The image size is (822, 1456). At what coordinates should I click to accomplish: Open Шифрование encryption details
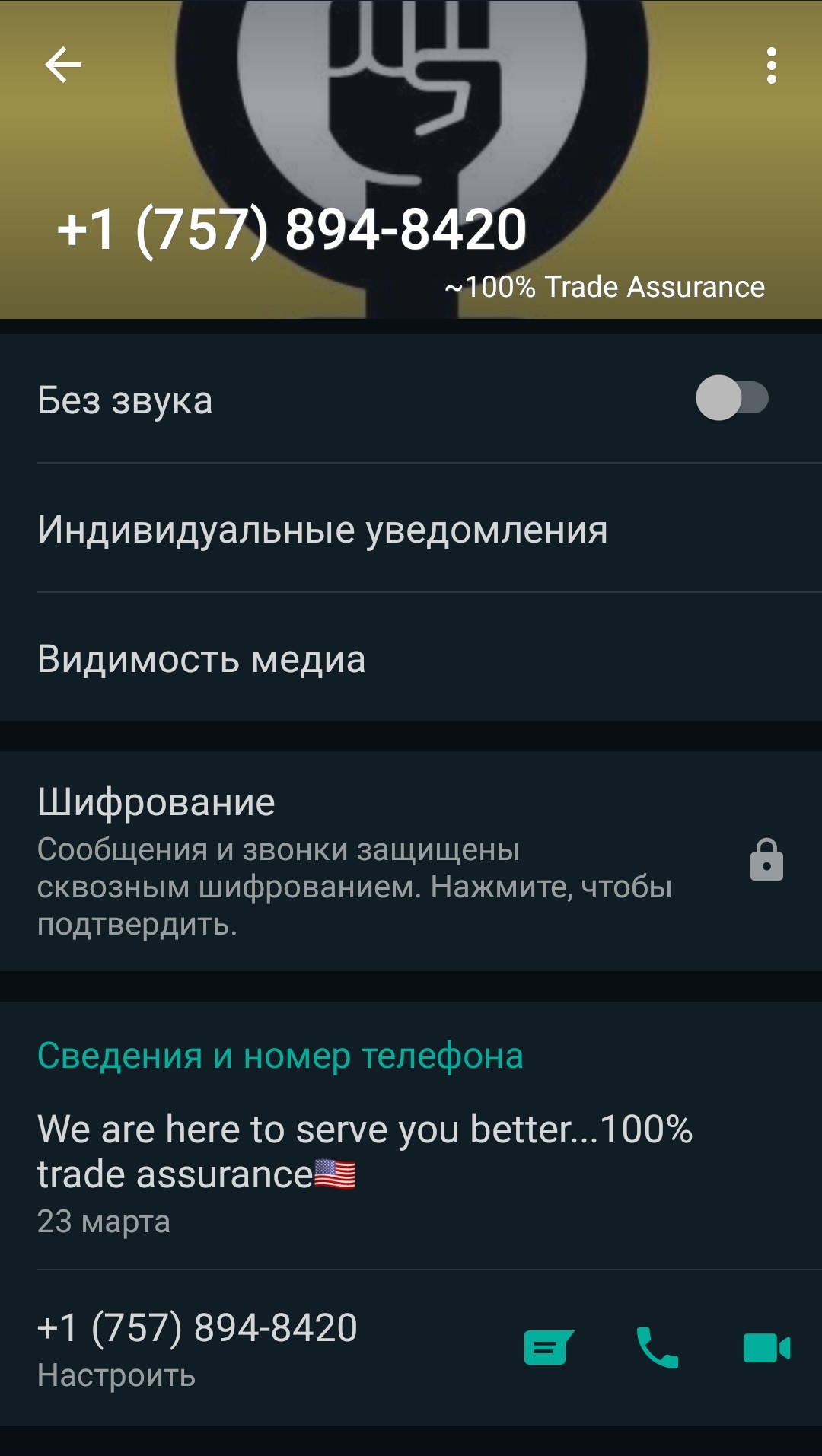(x=411, y=861)
